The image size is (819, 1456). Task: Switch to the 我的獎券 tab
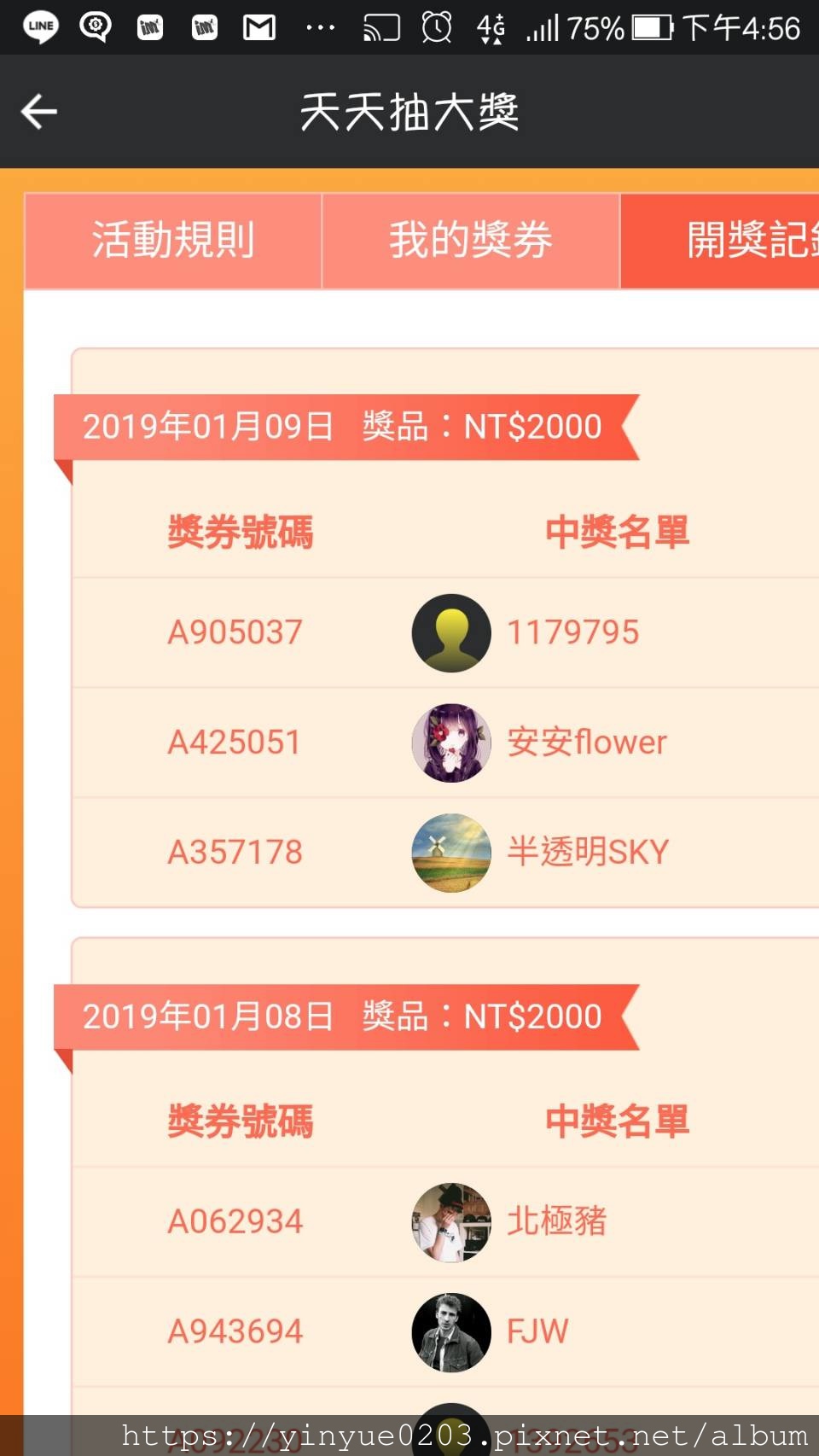tap(471, 241)
